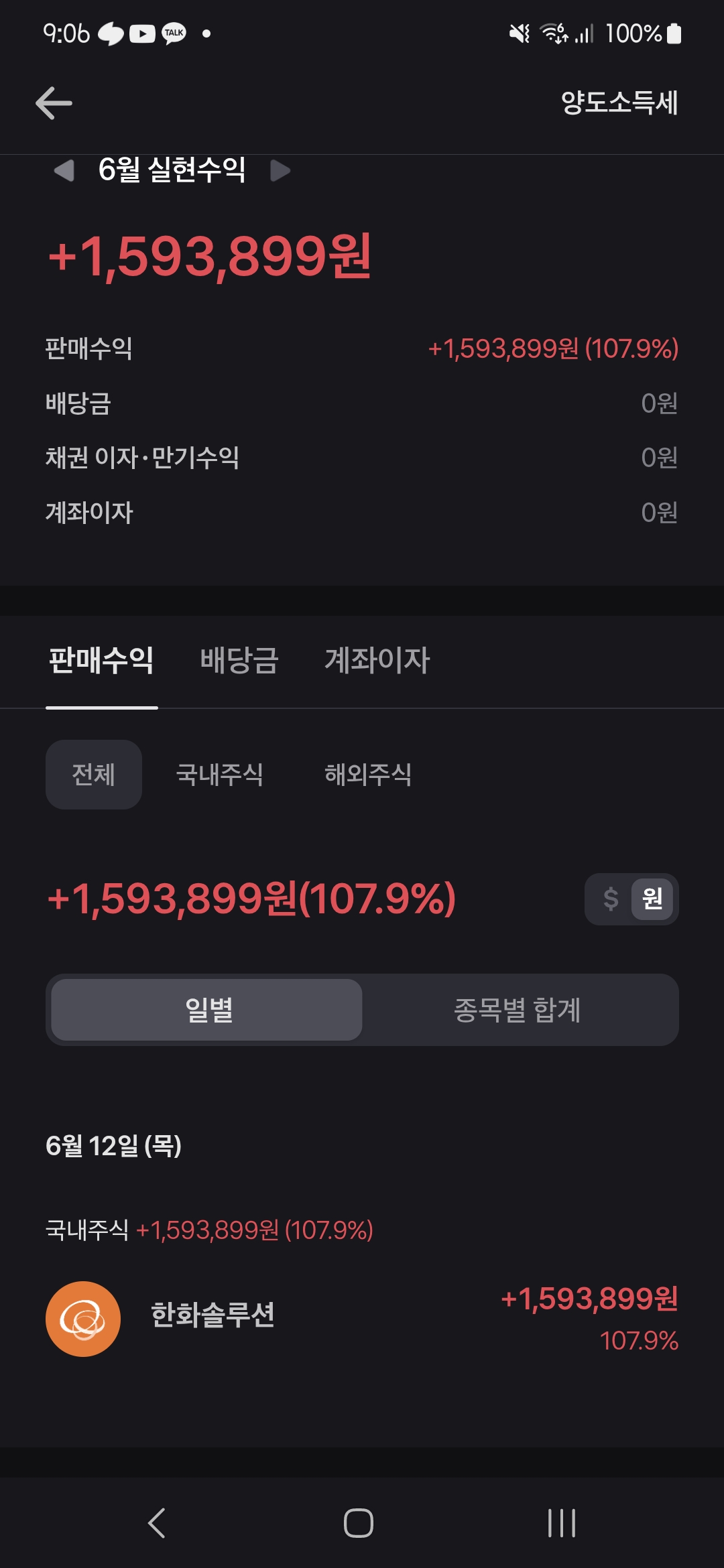Switch to the 종목별 합계 view
Image resolution: width=724 pixels, height=1568 pixels.
(x=518, y=1010)
